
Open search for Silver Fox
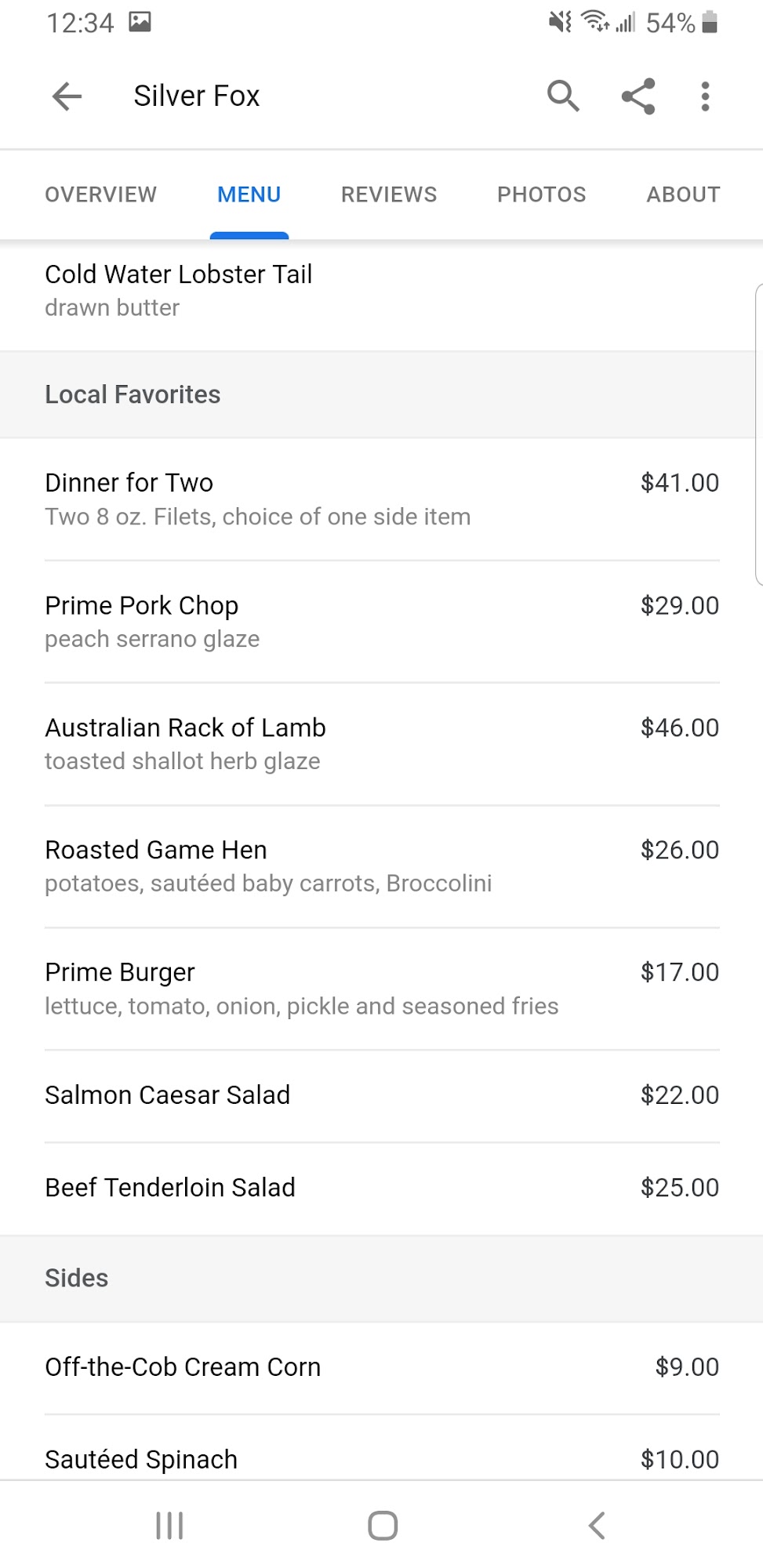tap(562, 96)
